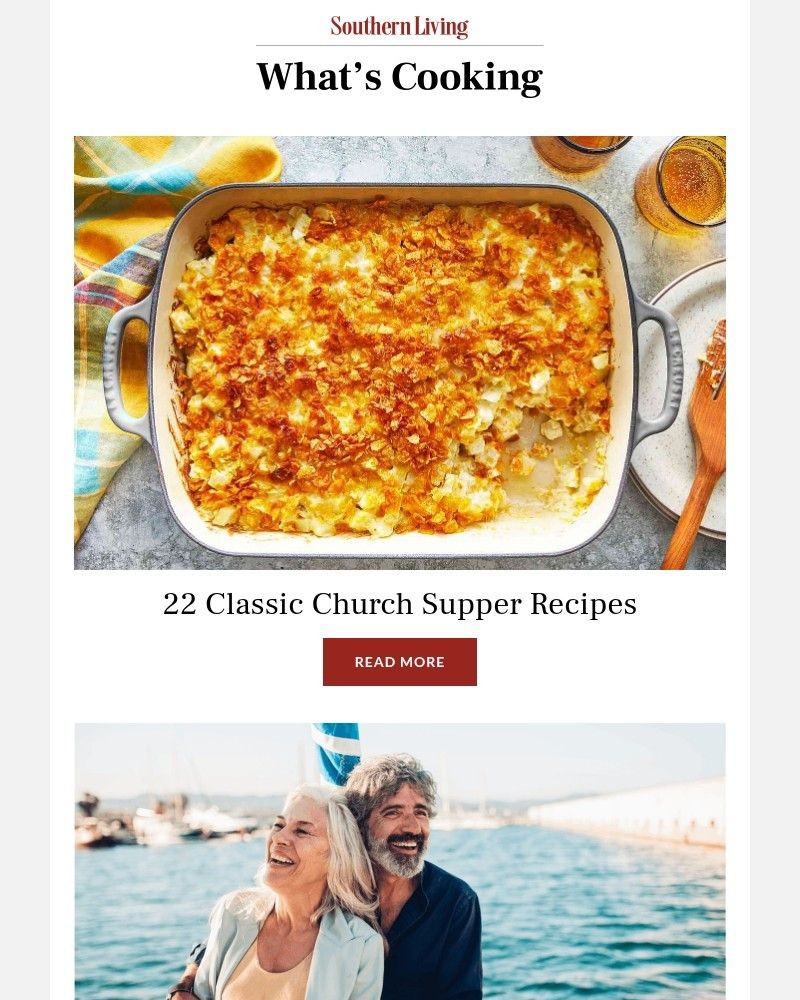The height and width of the screenshot is (1000, 800).
Task: Open the 22 Classic Church Supper Recipes article
Action: coord(399,604)
